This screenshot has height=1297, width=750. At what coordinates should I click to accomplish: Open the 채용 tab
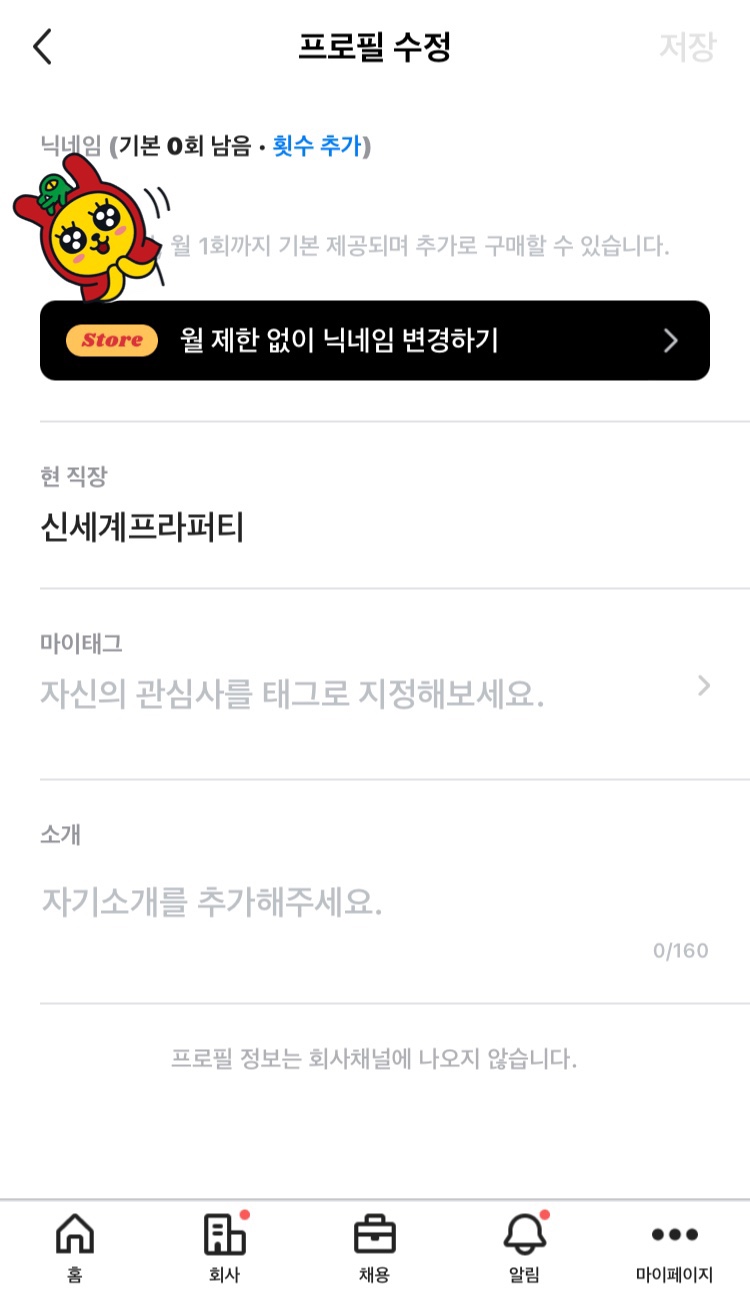click(374, 1248)
